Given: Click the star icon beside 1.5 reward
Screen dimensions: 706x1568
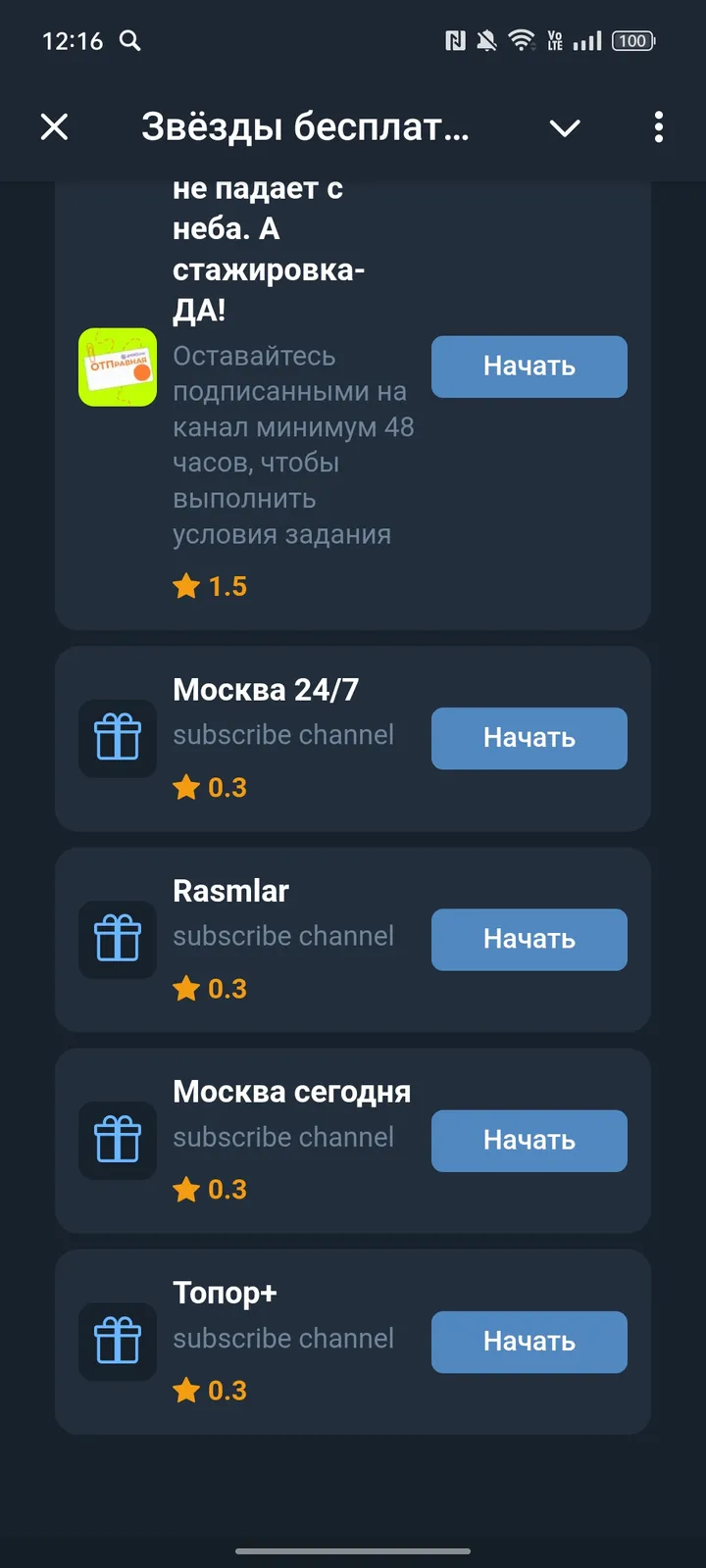Looking at the screenshot, I should coord(184,586).
